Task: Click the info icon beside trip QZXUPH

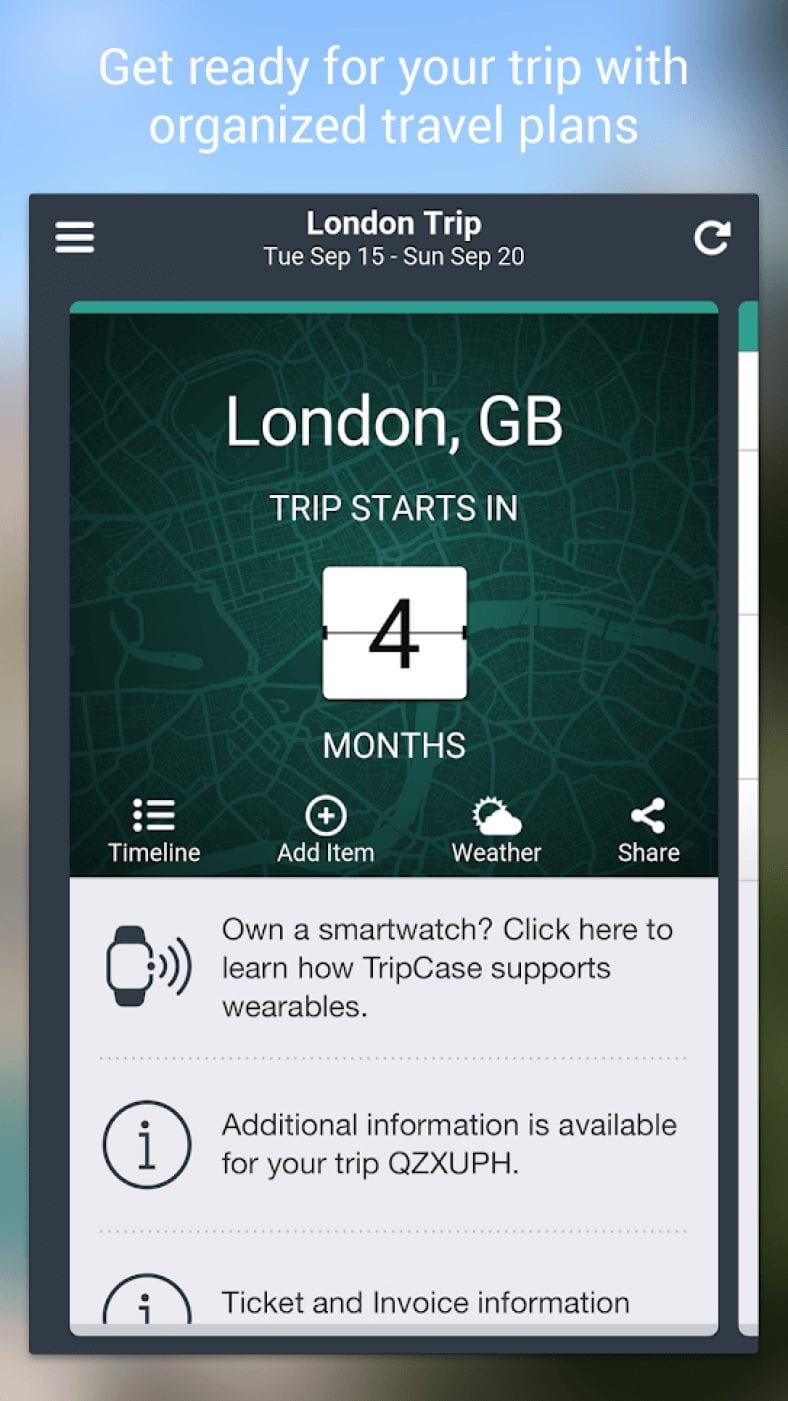Action: pyautogui.click(x=146, y=1145)
